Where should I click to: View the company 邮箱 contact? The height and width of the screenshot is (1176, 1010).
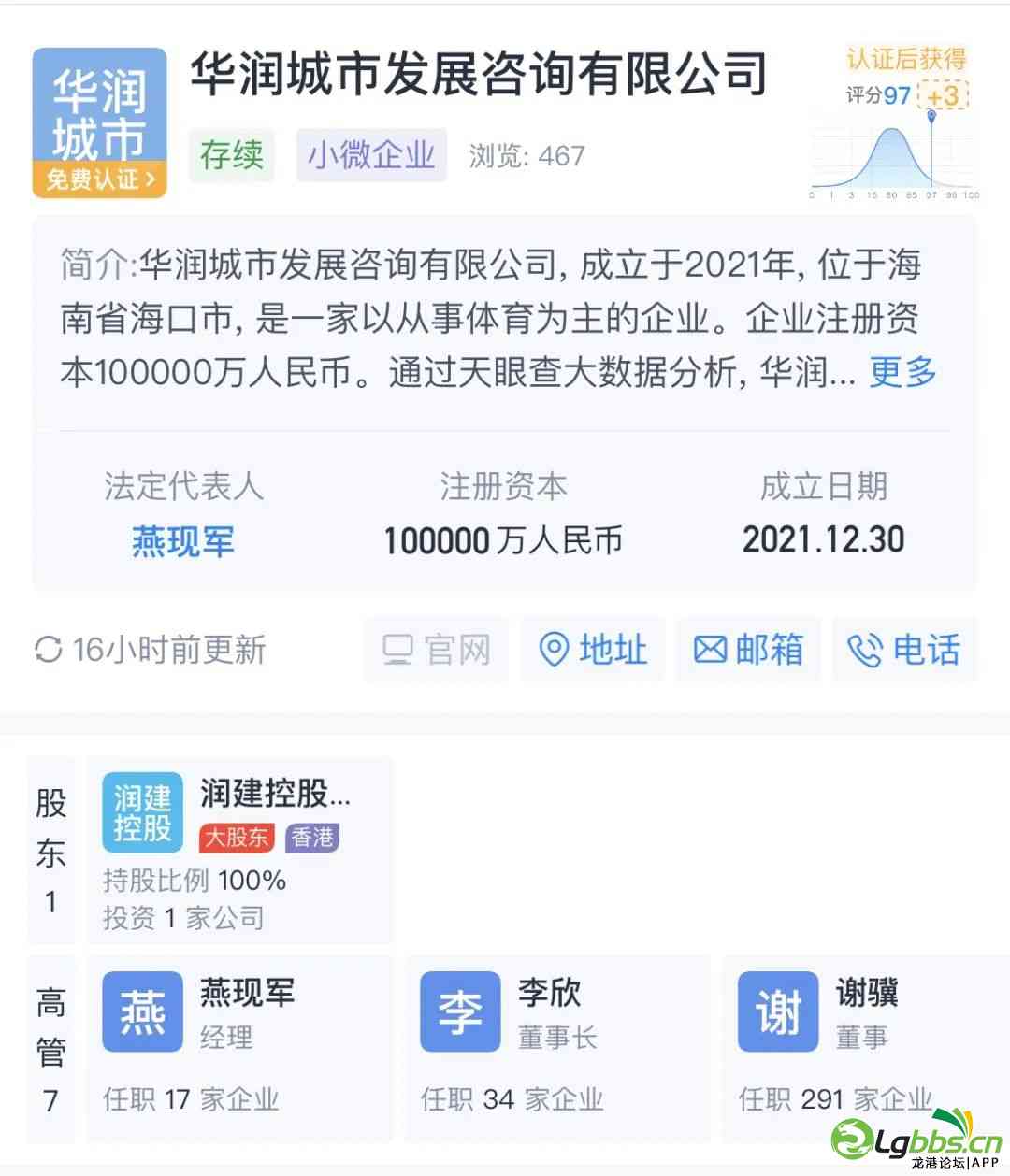tap(748, 649)
